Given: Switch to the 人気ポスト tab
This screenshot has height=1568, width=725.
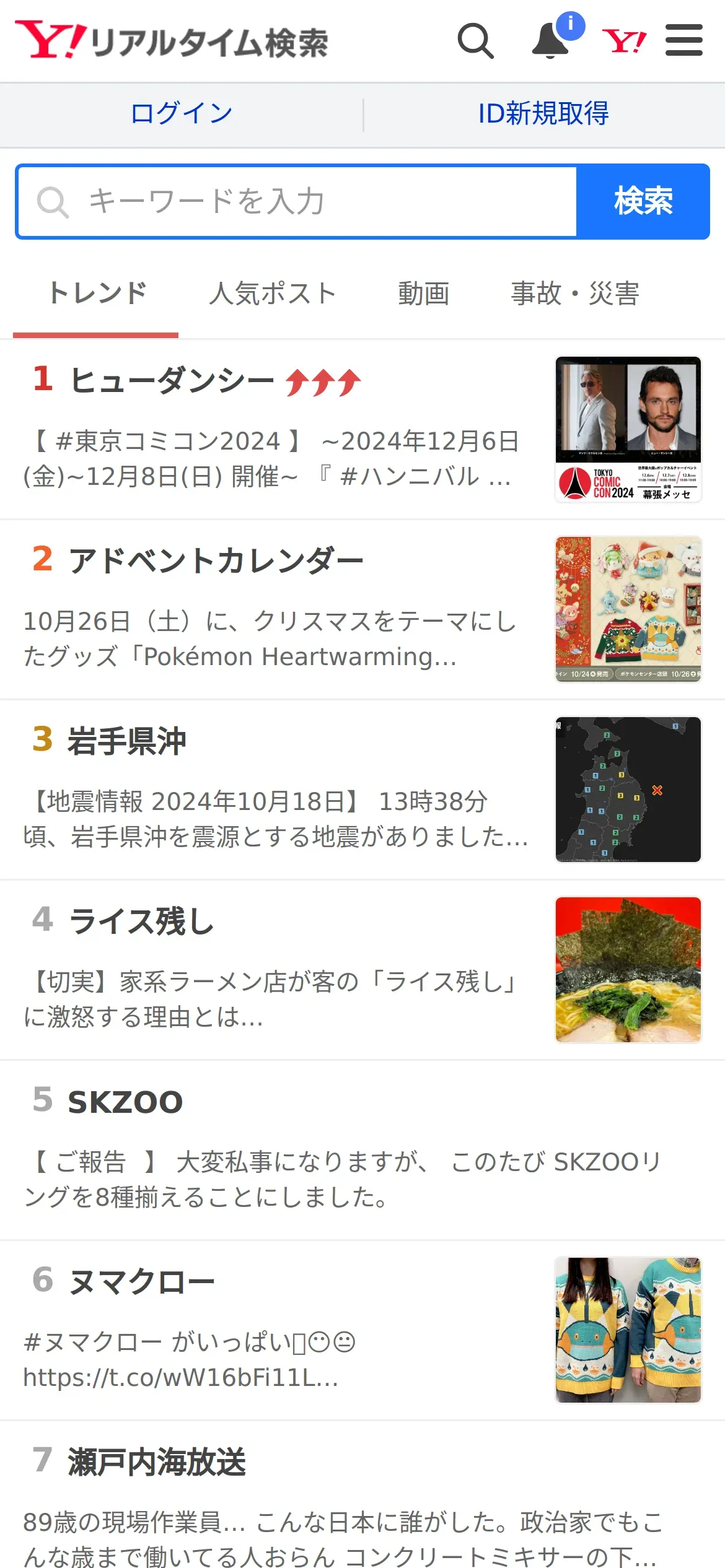Looking at the screenshot, I should [x=273, y=294].
